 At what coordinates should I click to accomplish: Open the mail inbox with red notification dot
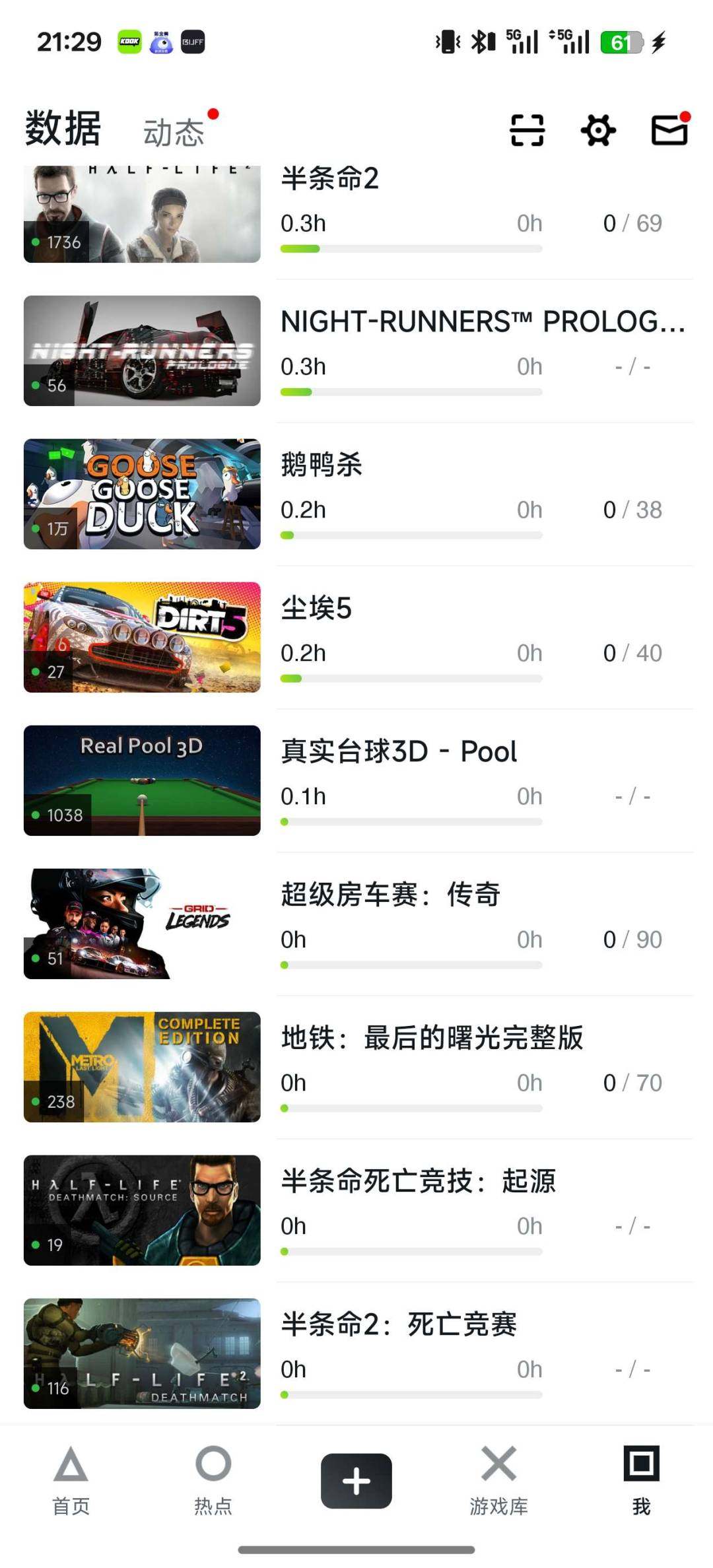[669, 130]
